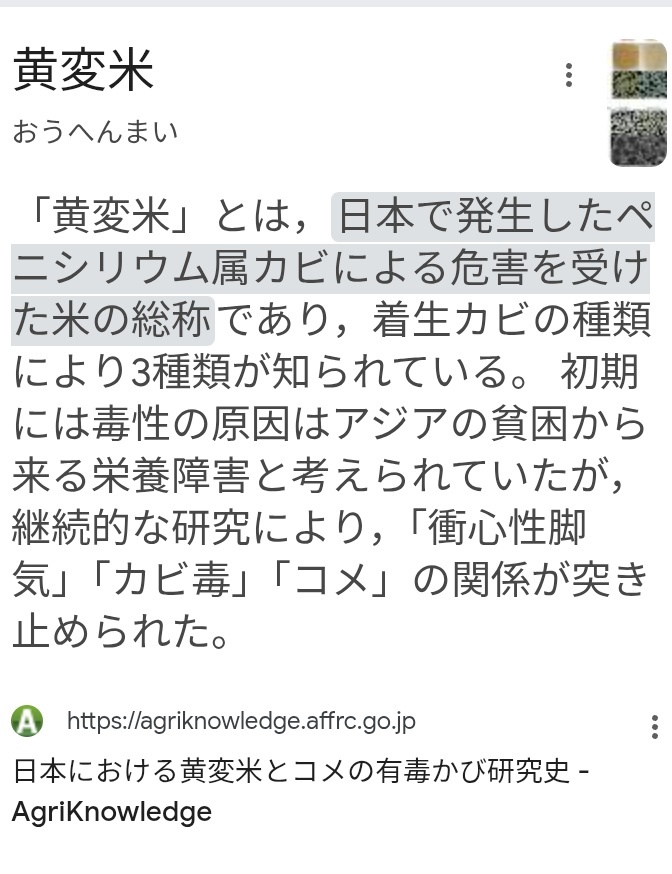Open the 黄変米 image thumbnails
This screenshot has height=874, width=672.
tap(638, 101)
